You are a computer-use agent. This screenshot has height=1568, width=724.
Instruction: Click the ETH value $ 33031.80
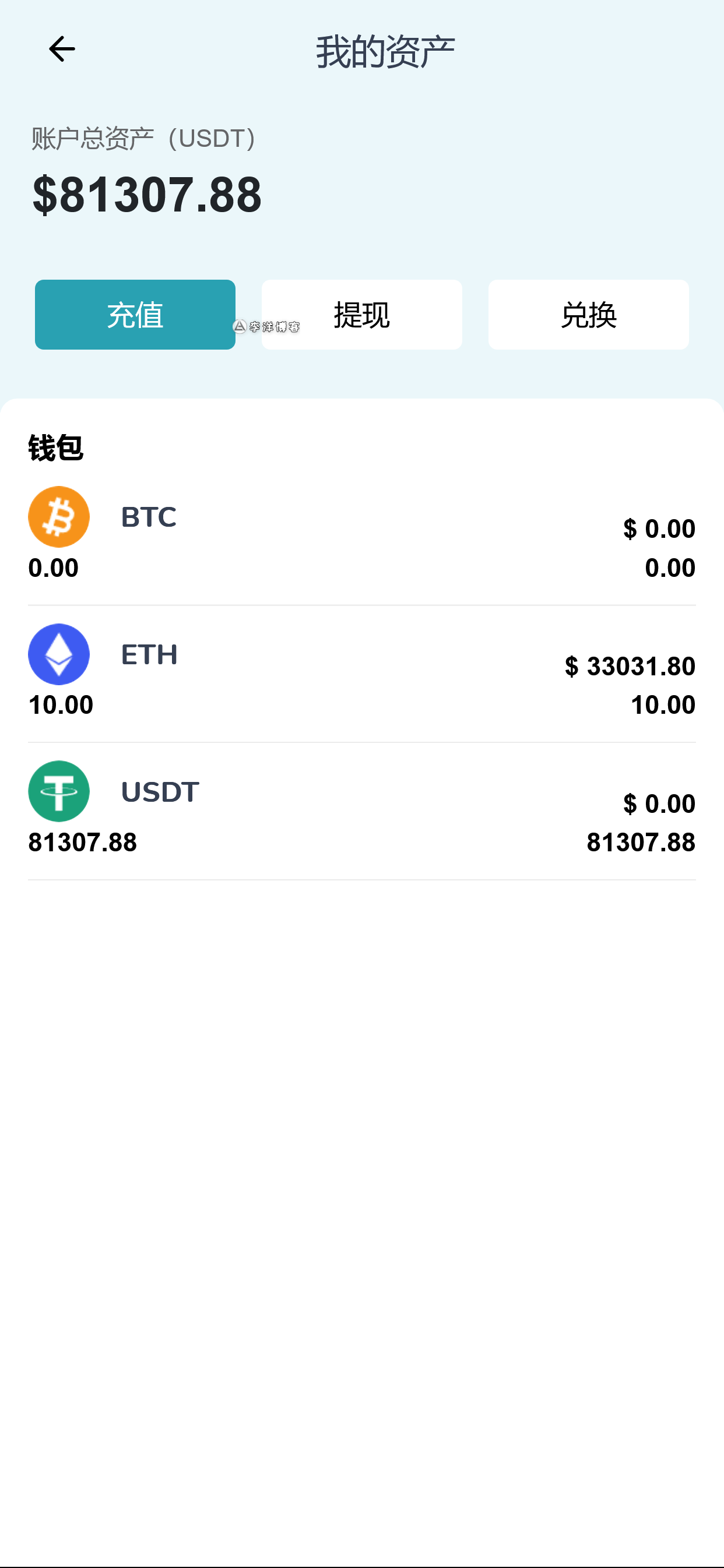(630, 667)
